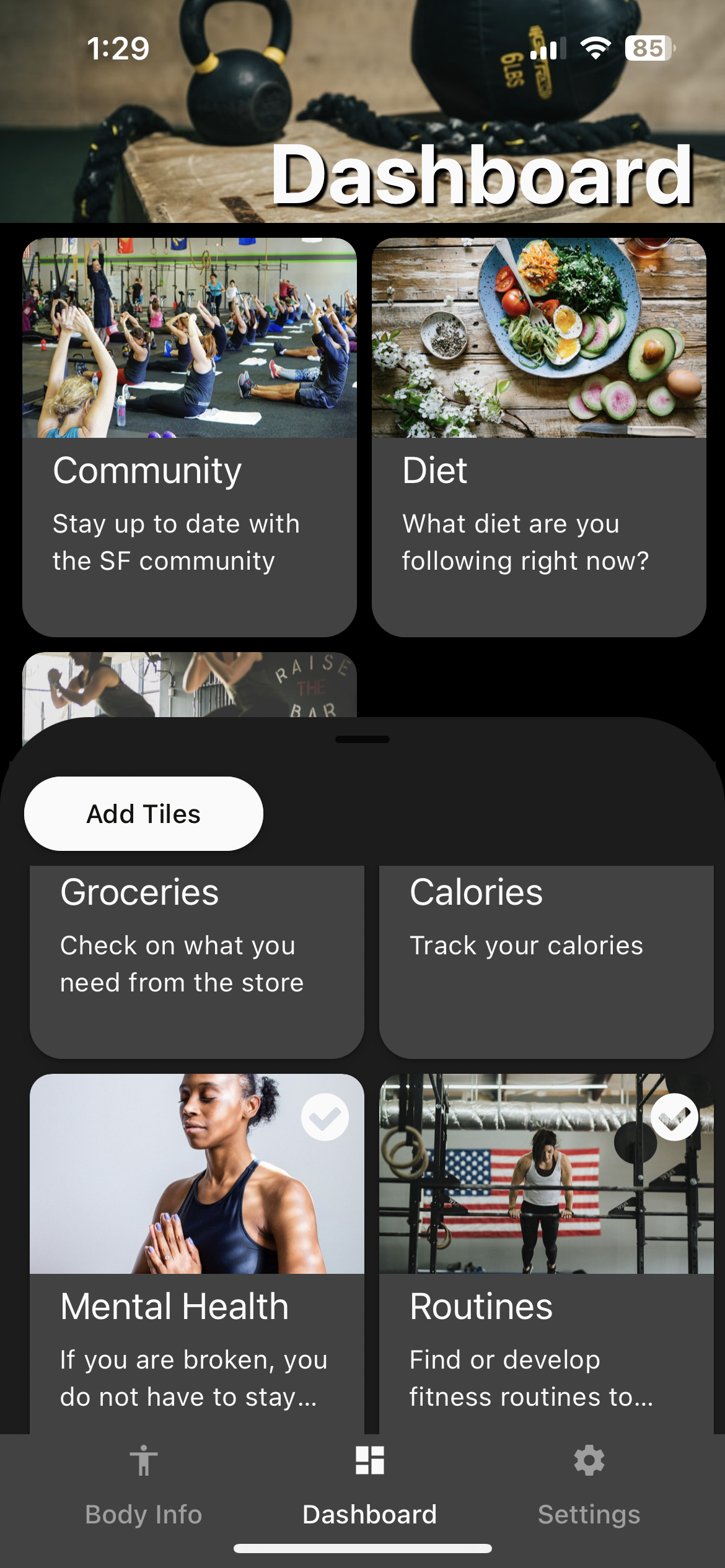Screen dimensions: 725x1568
Task: Switch to the Body Info tab
Action: click(143, 1485)
